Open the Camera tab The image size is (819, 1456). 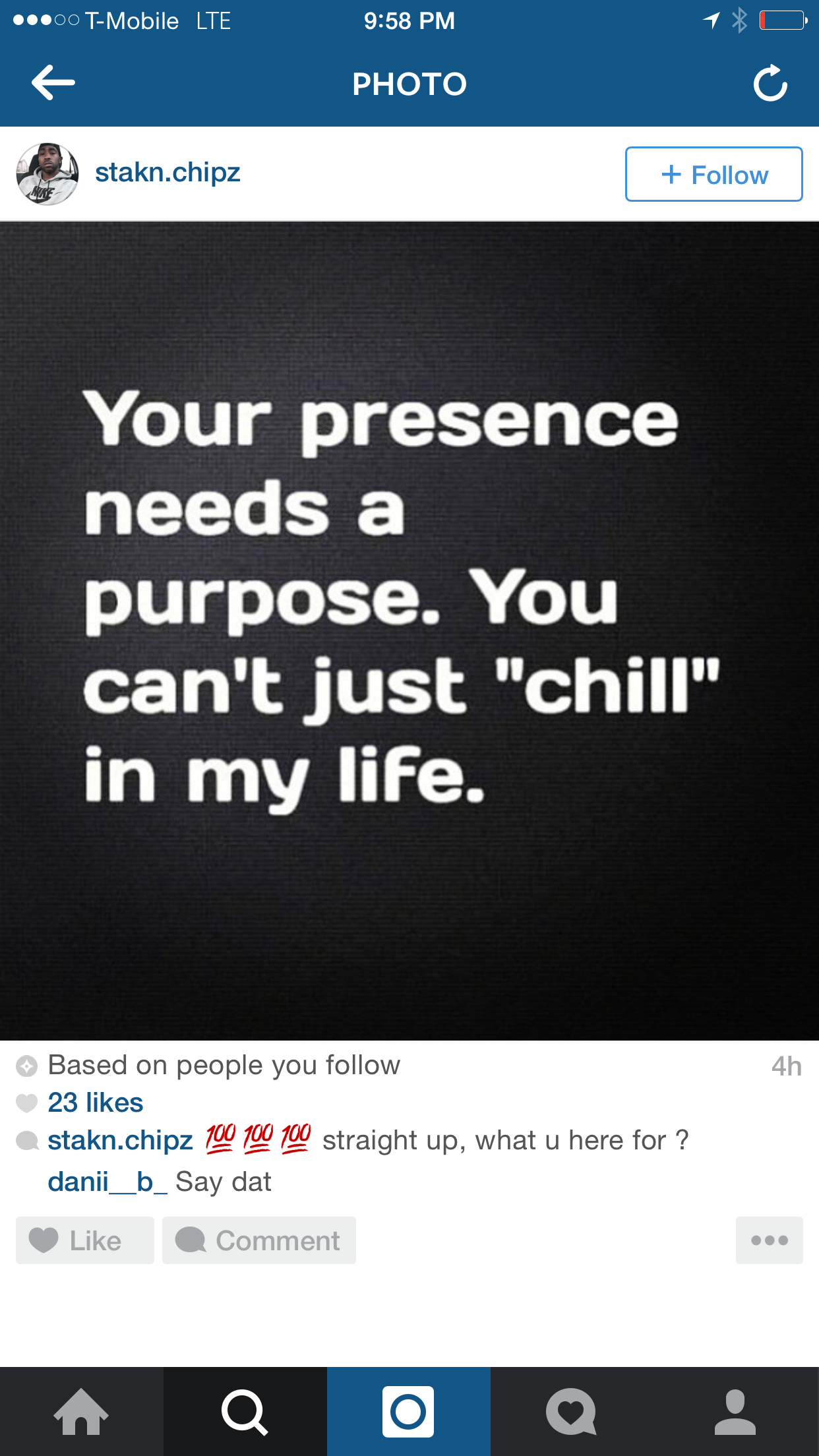(x=408, y=1412)
